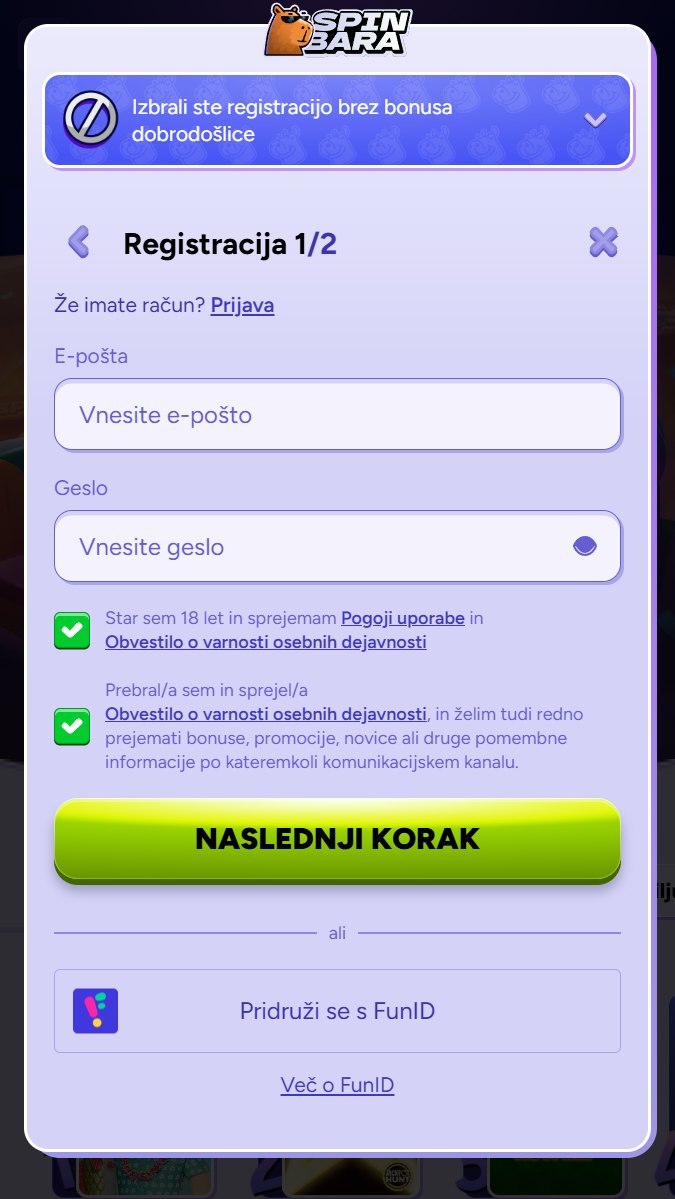
Task: Go back with the left arrow
Action: tap(79, 242)
